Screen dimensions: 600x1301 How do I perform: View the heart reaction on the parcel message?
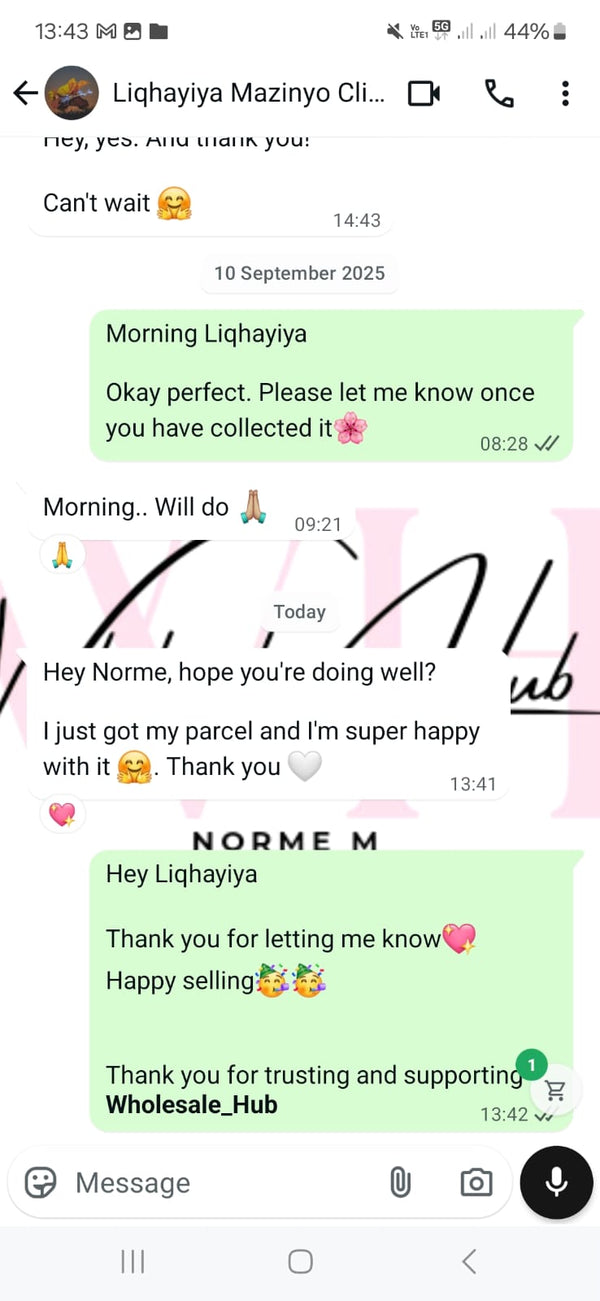[x=62, y=815]
